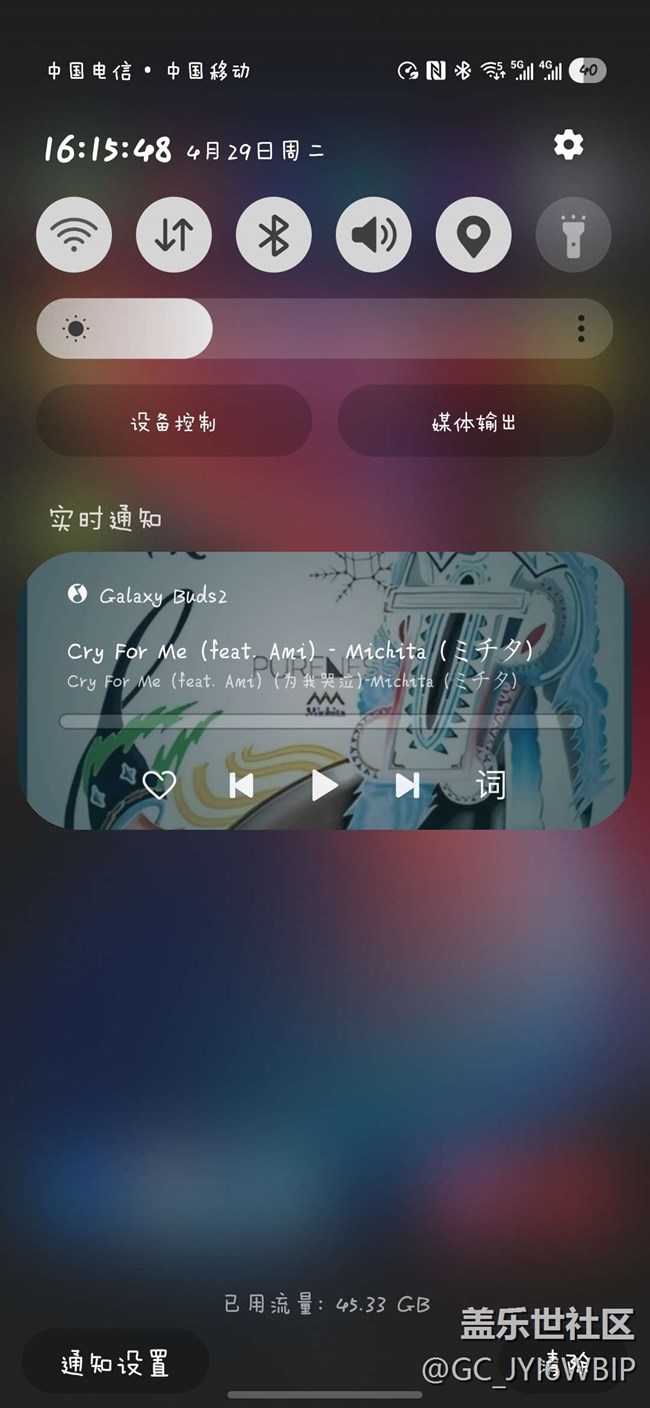
Task: Switch the sound mode toggle
Action: click(374, 235)
